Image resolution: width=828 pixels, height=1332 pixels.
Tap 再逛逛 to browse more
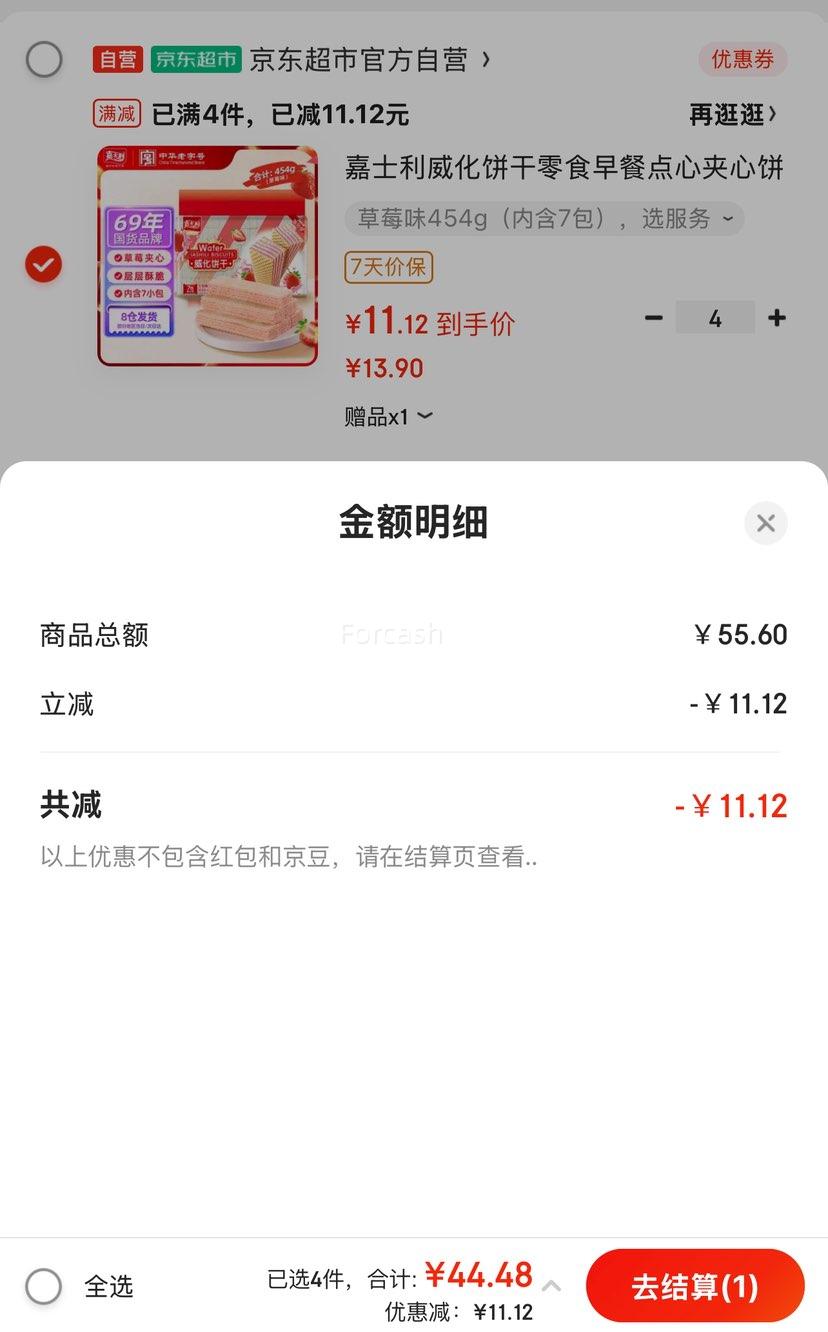[733, 114]
